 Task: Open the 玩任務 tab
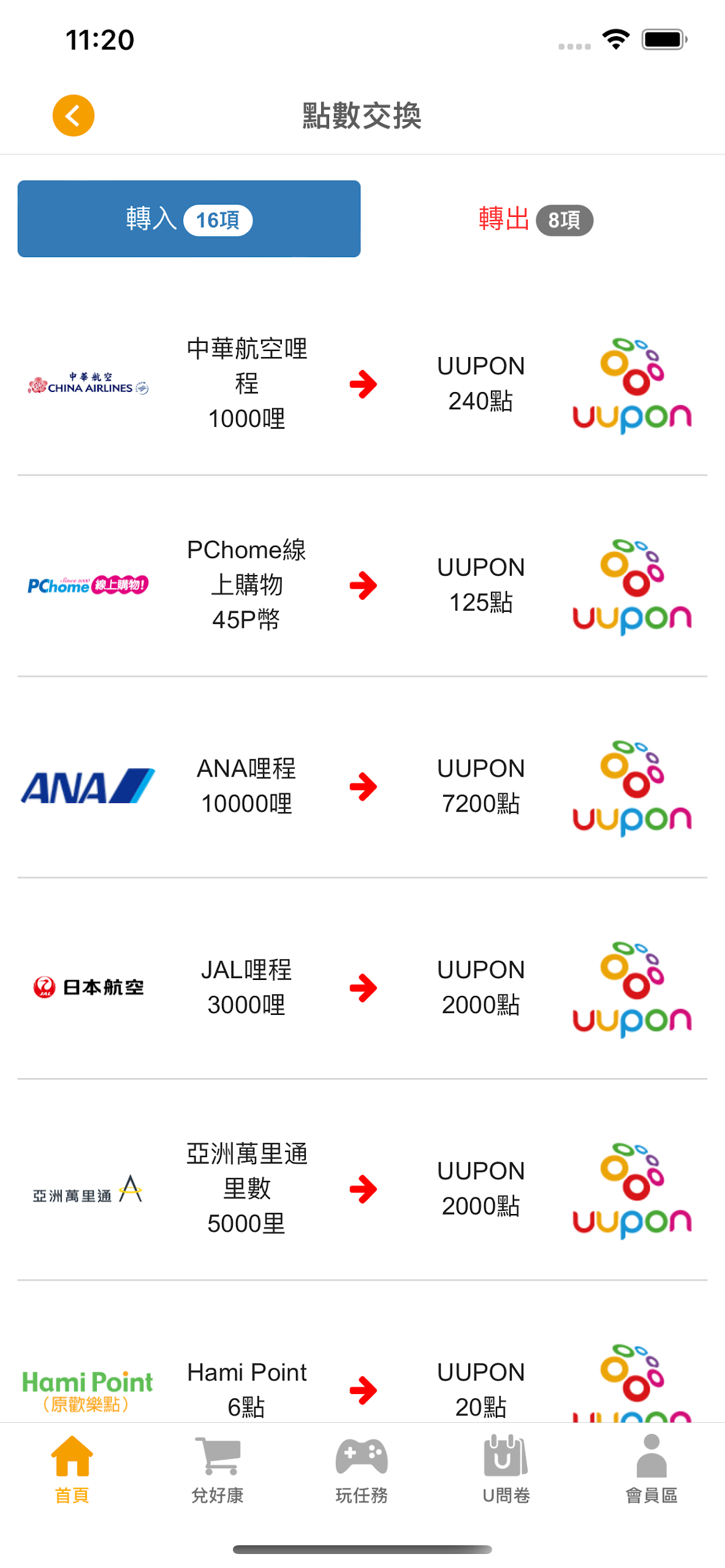click(x=362, y=1468)
